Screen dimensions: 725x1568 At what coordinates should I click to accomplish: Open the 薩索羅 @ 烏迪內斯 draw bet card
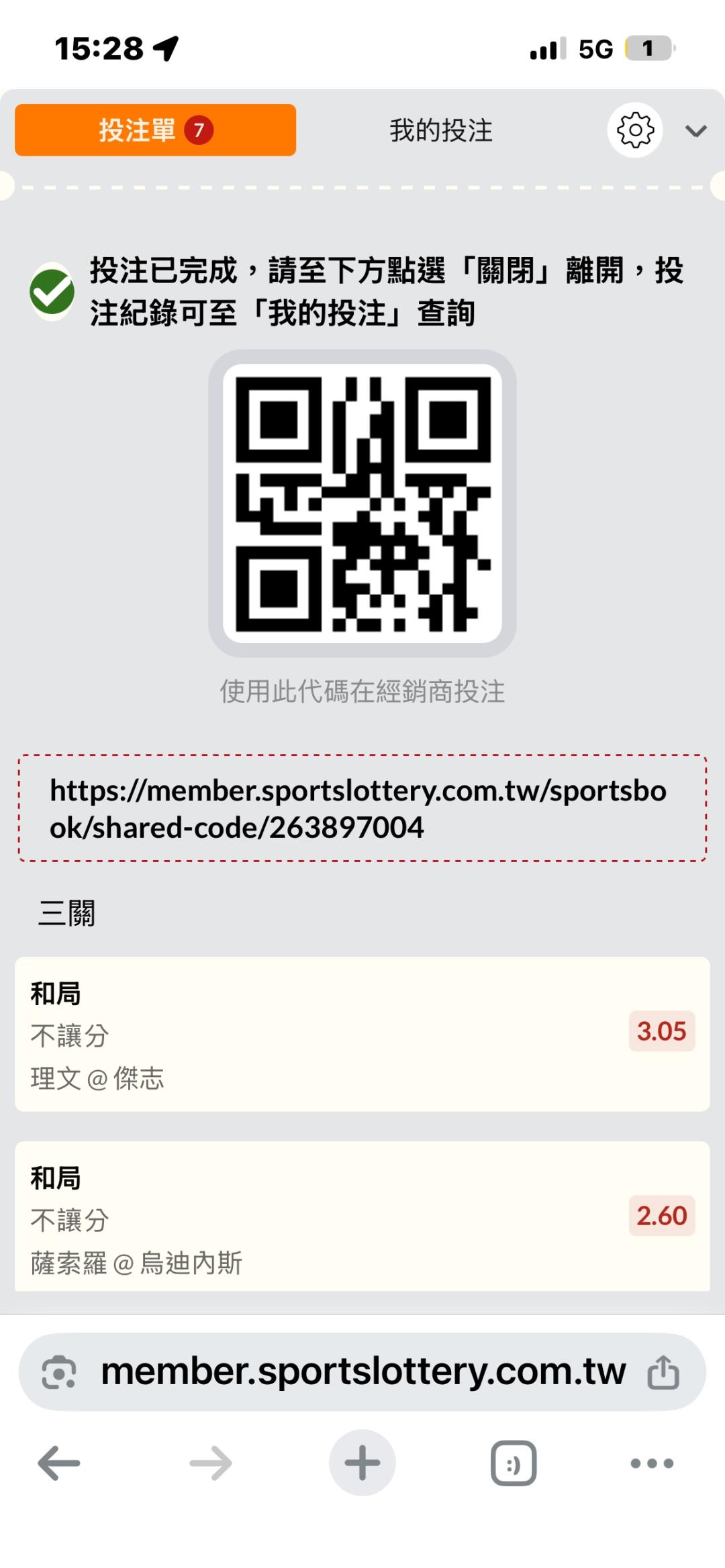(x=362, y=1216)
